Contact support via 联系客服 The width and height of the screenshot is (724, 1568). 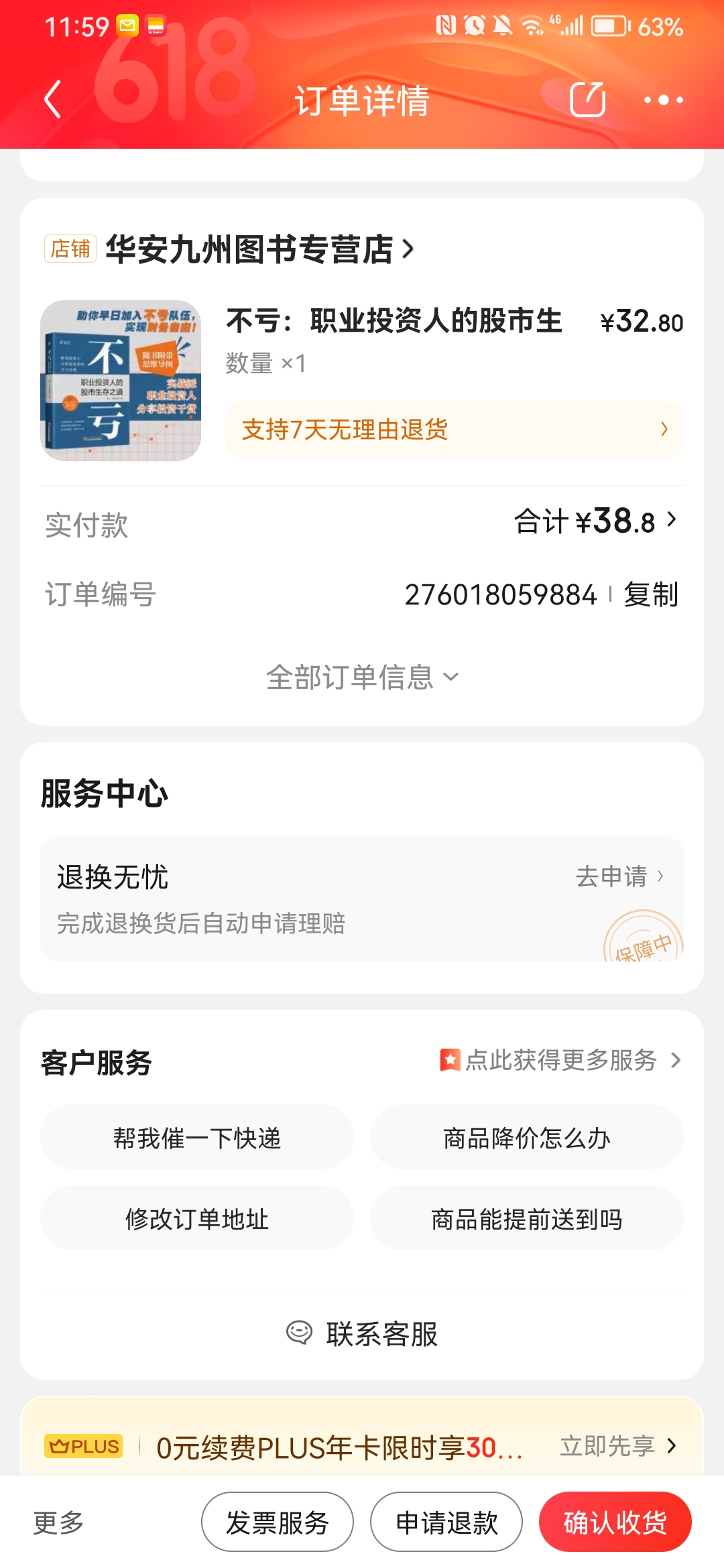(x=362, y=1334)
